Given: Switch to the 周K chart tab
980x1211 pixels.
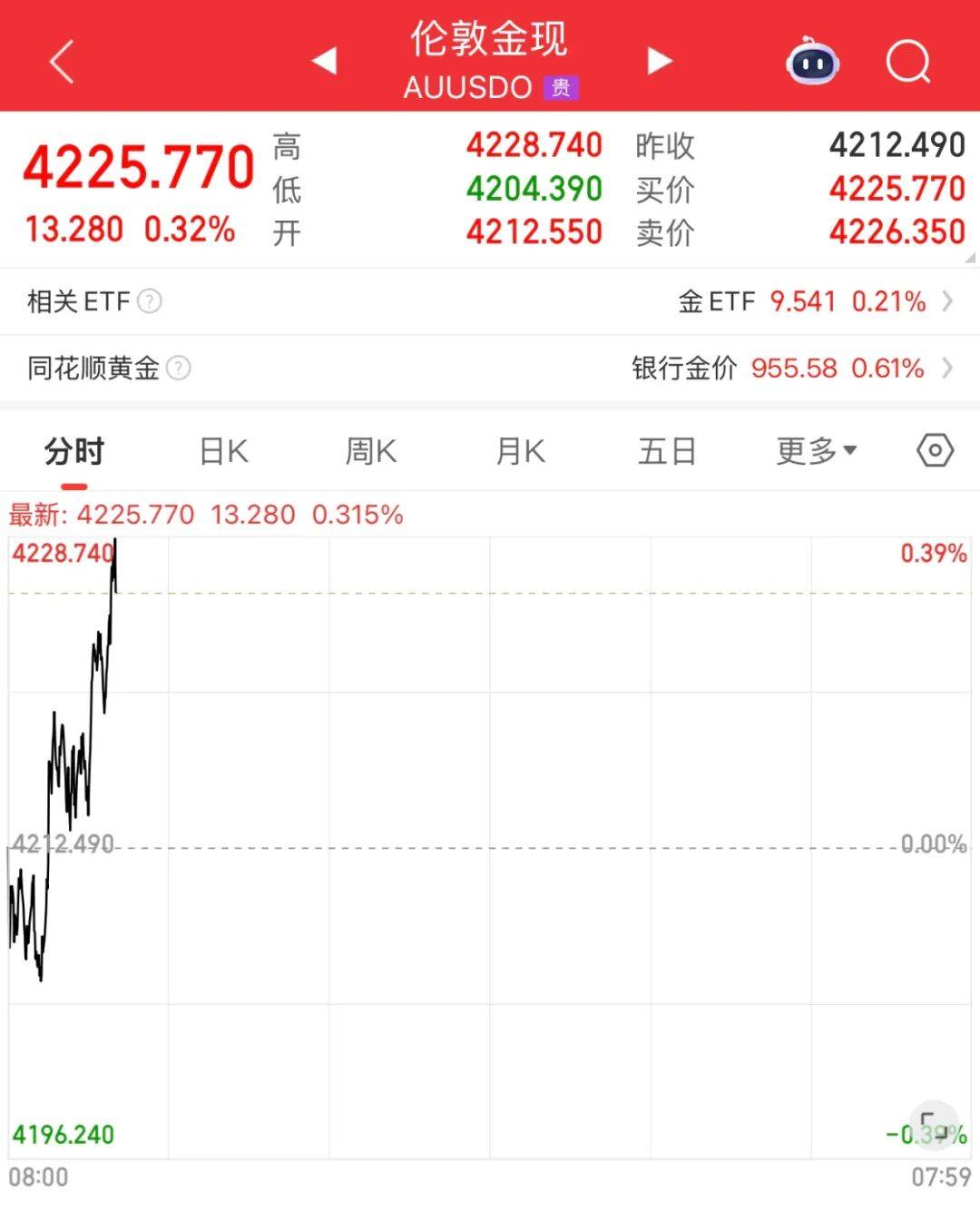Looking at the screenshot, I should 371,451.
